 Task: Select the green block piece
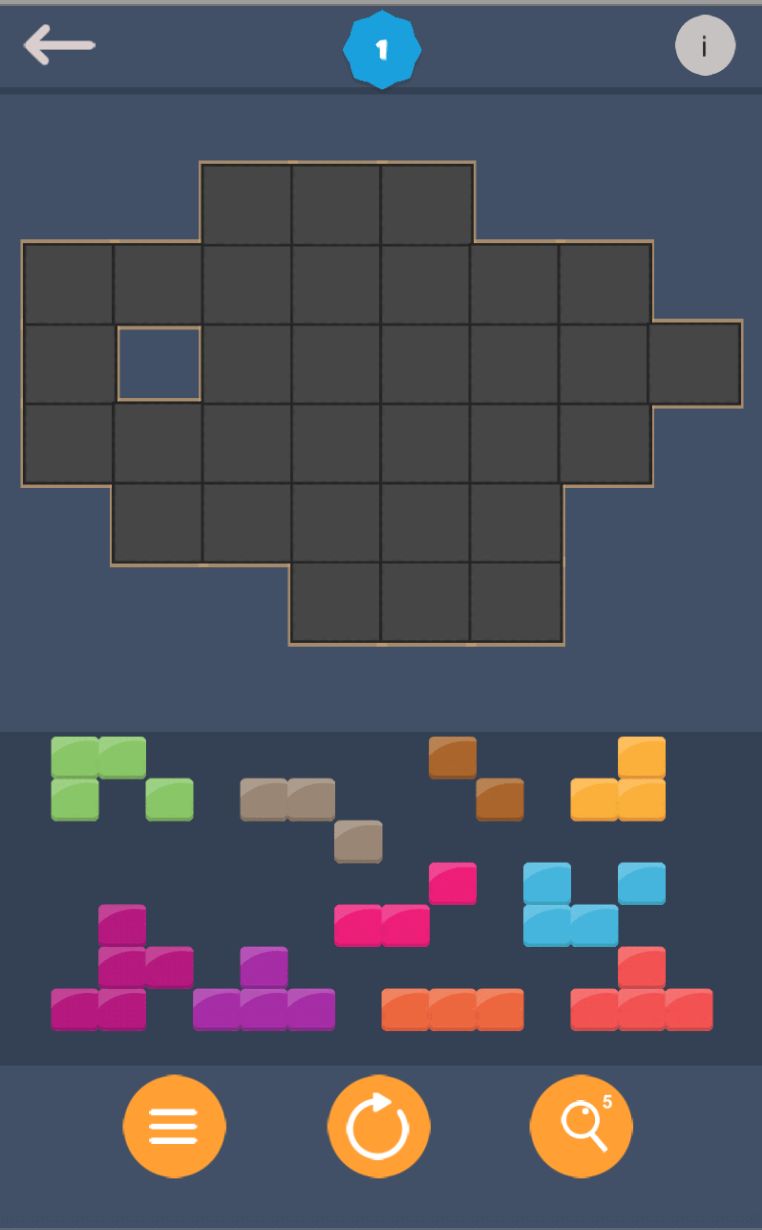(x=76, y=760)
